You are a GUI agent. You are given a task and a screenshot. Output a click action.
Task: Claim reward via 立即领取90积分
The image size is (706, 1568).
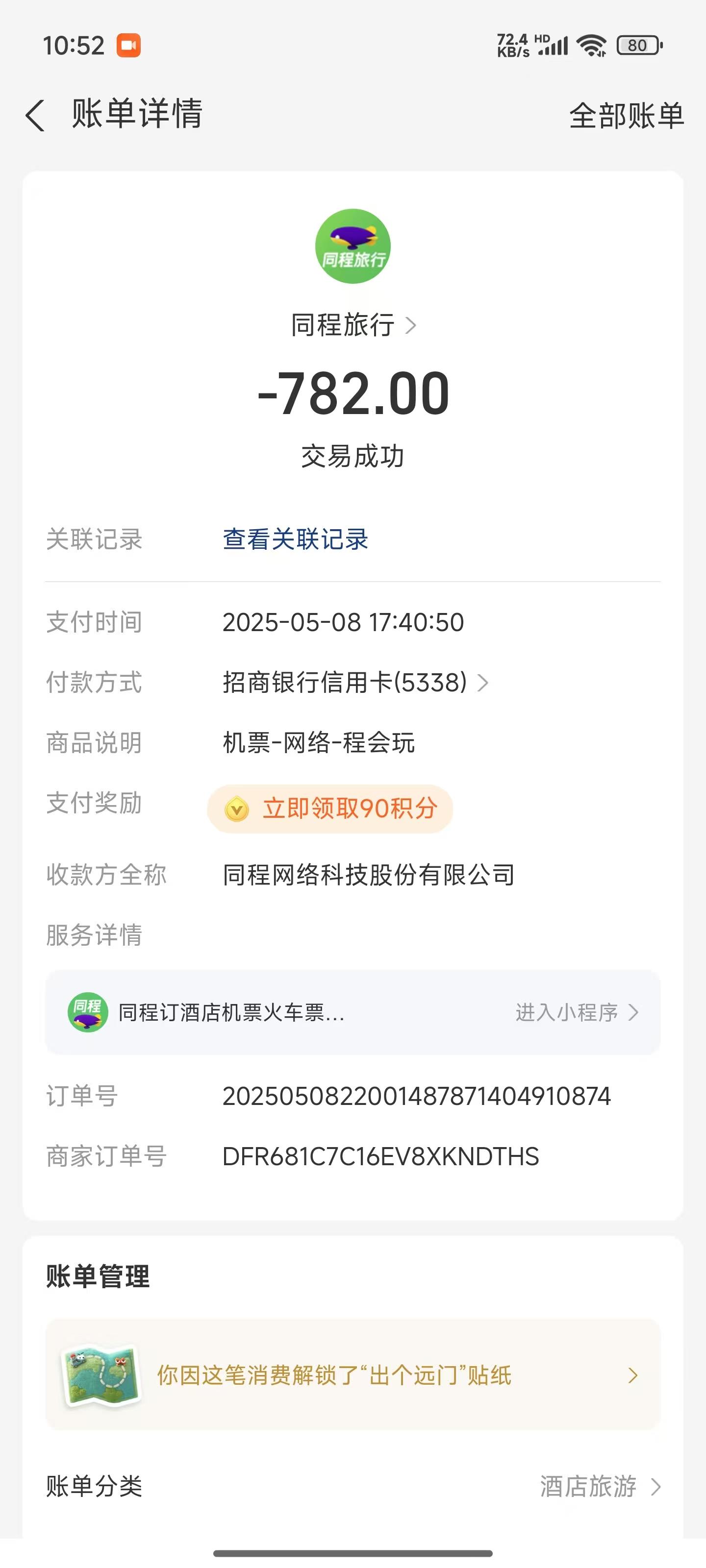330,809
